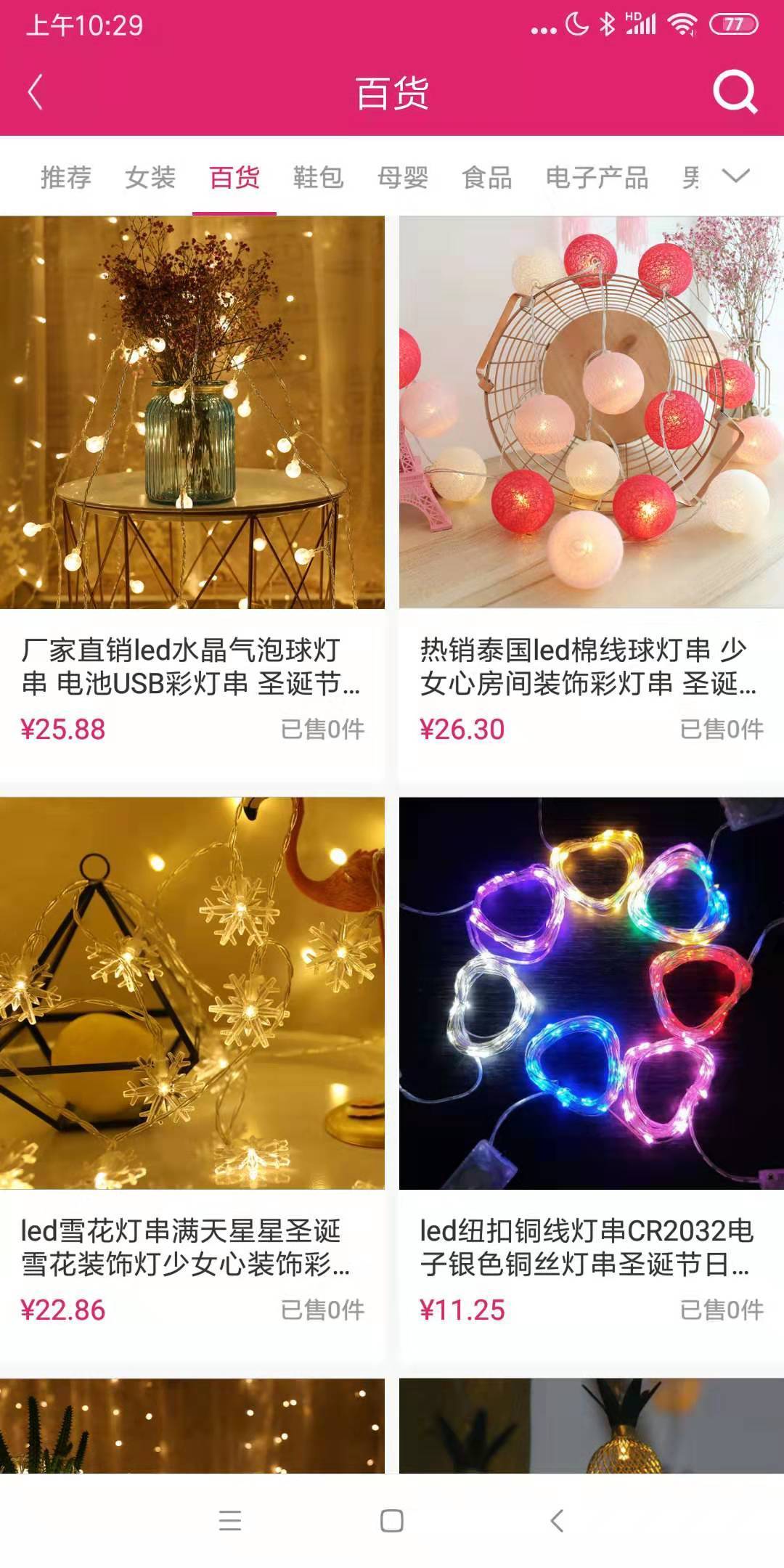Viewport: 784px width, 1568px height.
Task: View the led纽扣铜线灯串 product card
Action: point(591,1074)
